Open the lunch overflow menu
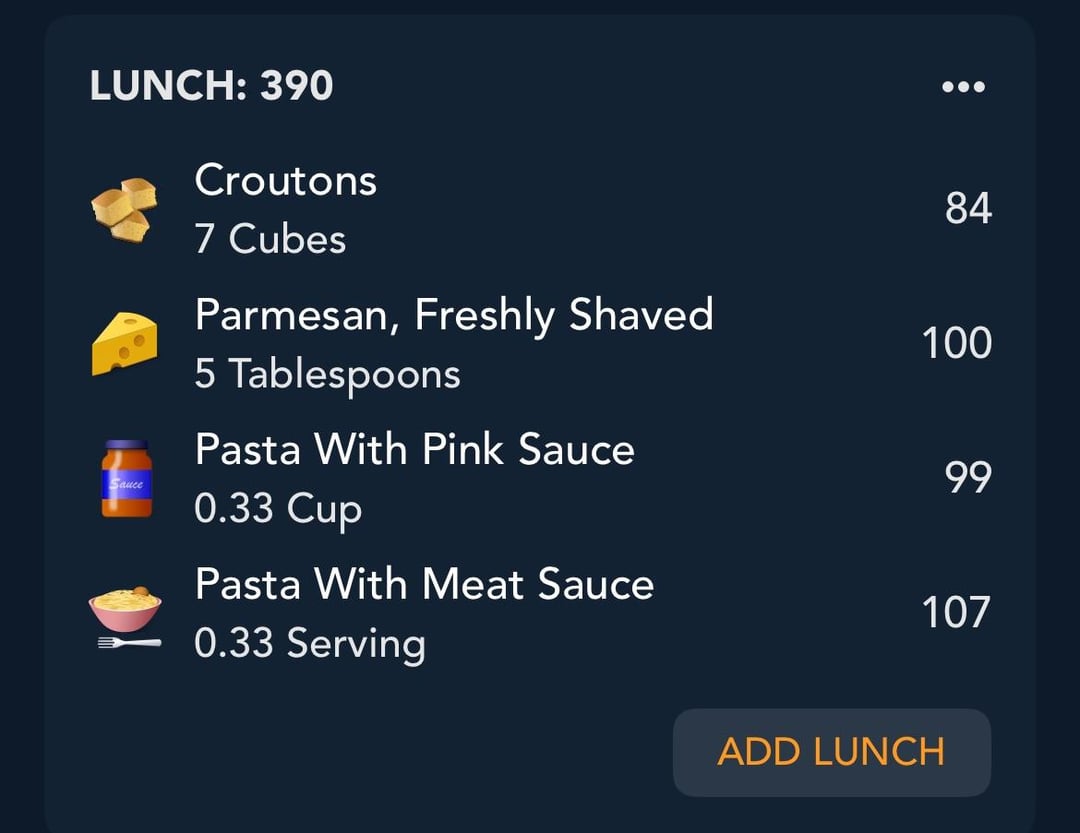 963,87
